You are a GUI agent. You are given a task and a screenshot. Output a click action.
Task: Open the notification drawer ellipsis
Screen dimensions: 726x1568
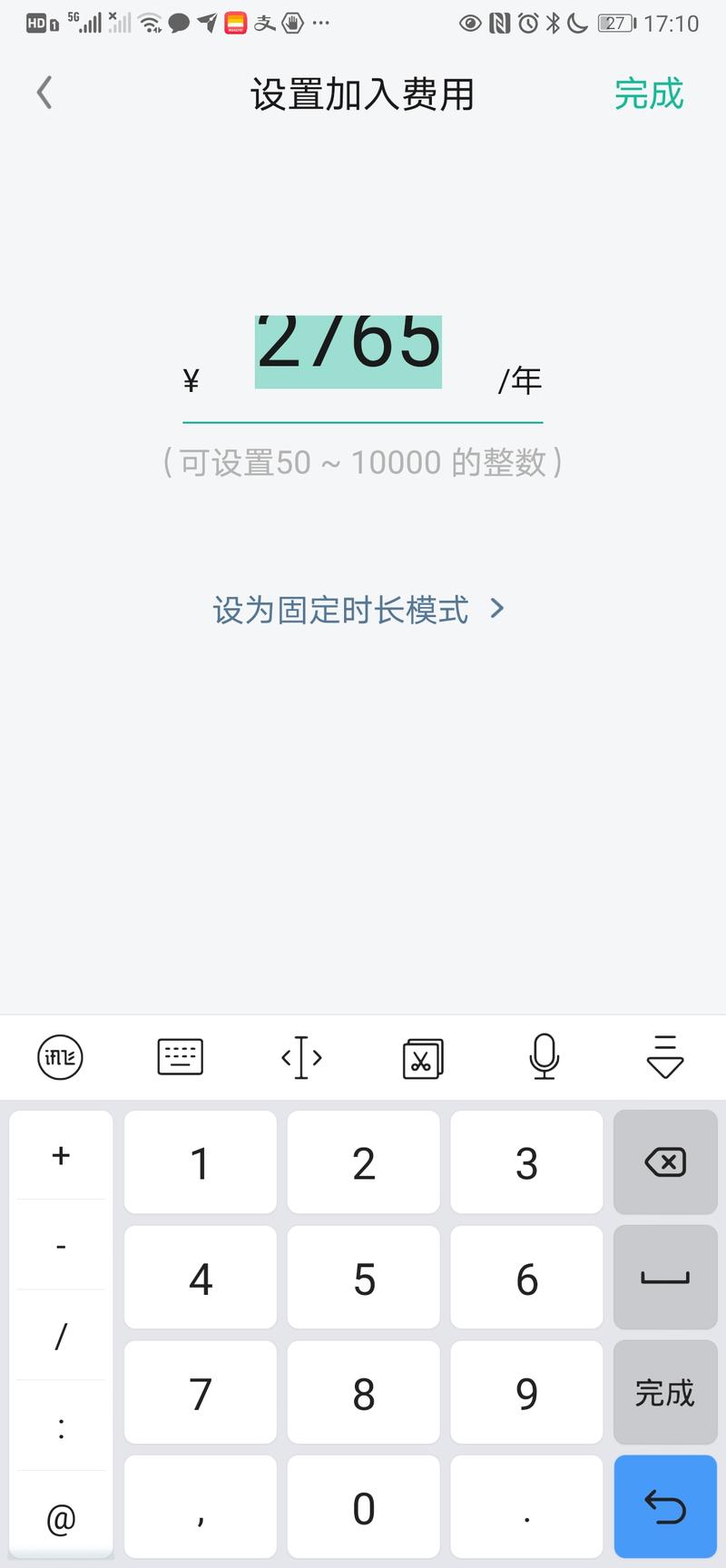[319, 22]
